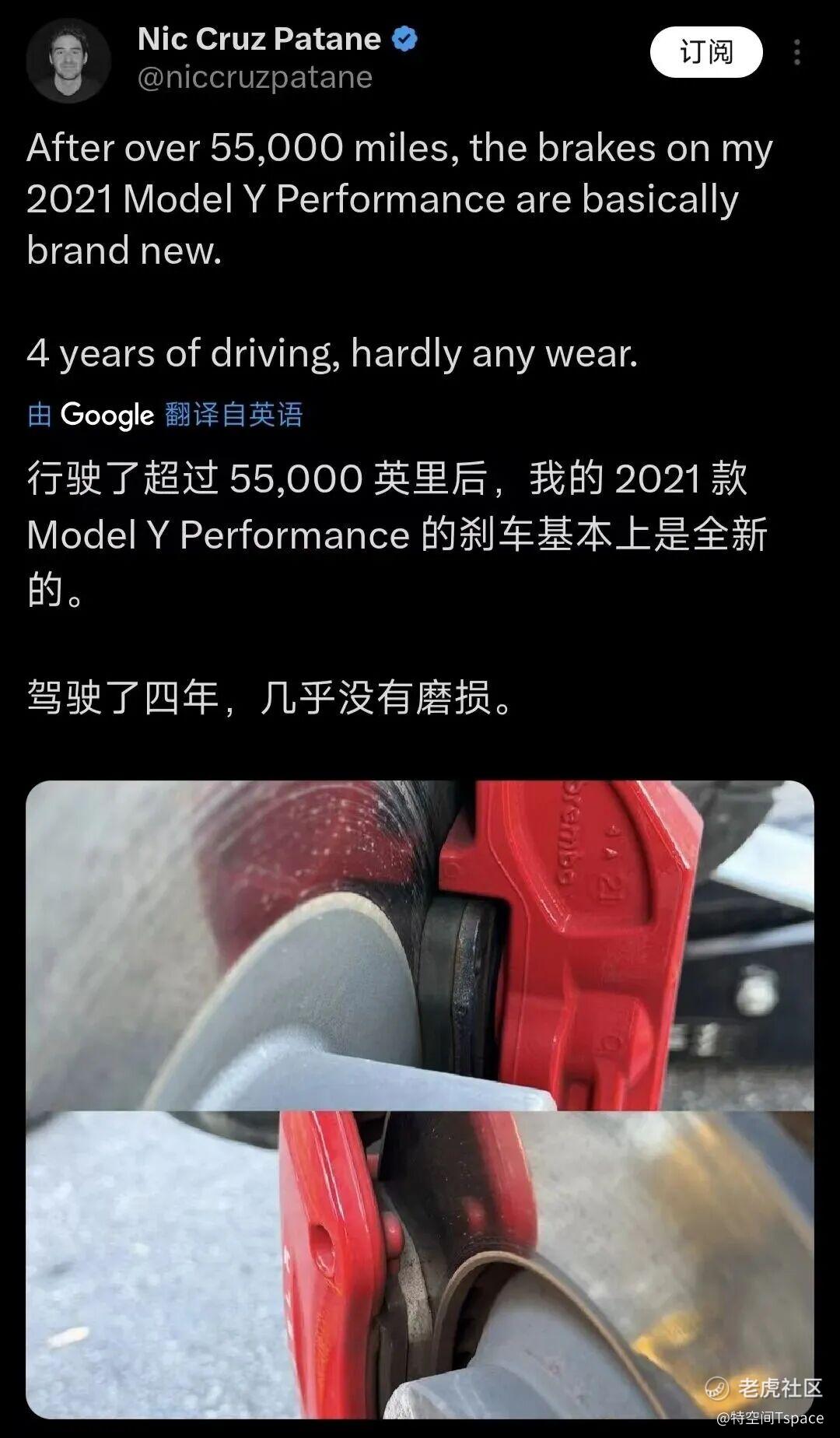Open the bottom brake caliper photo
This screenshot has height=1438, width=840.
pos(420,1264)
